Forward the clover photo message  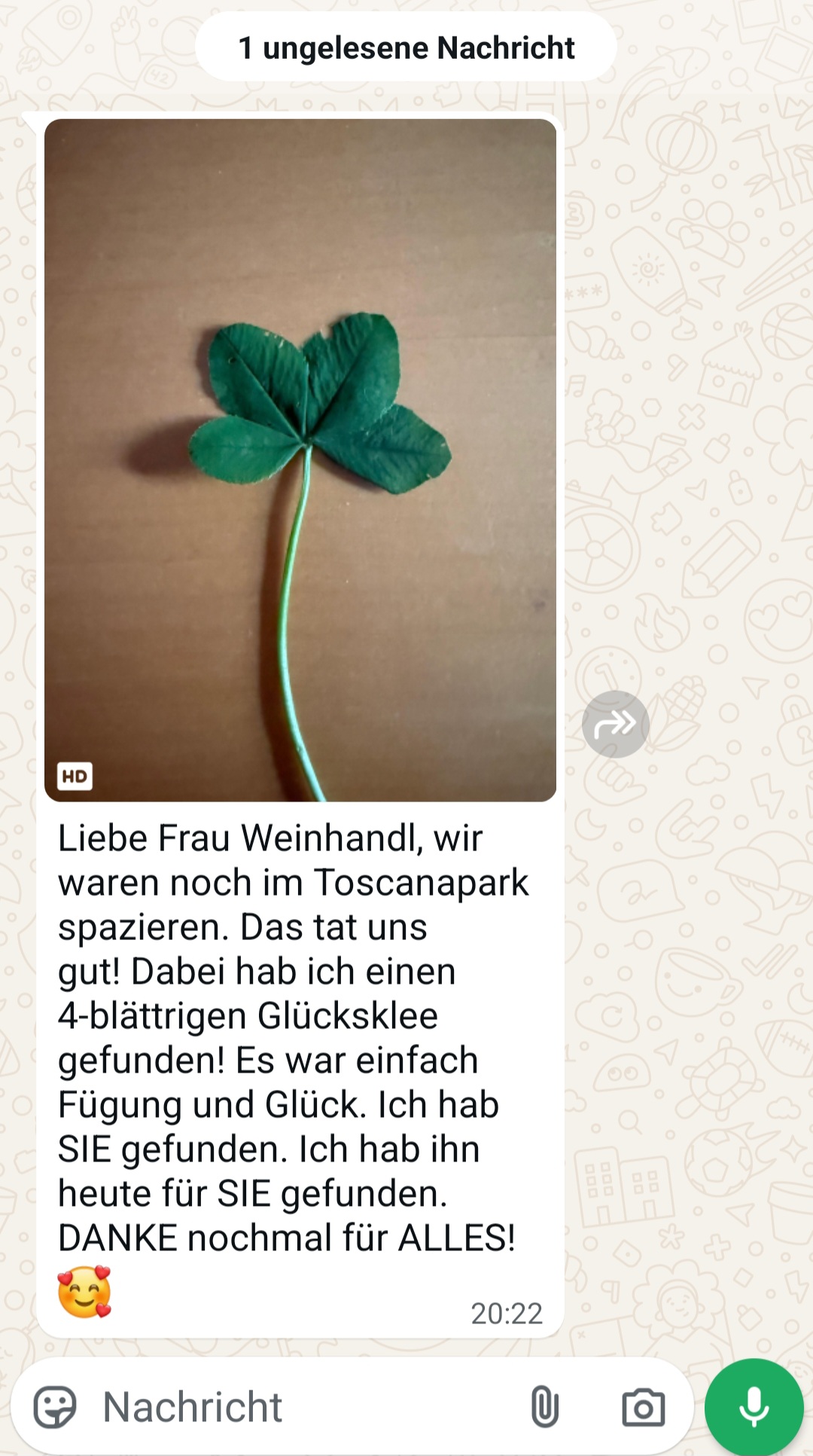click(615, 724)
